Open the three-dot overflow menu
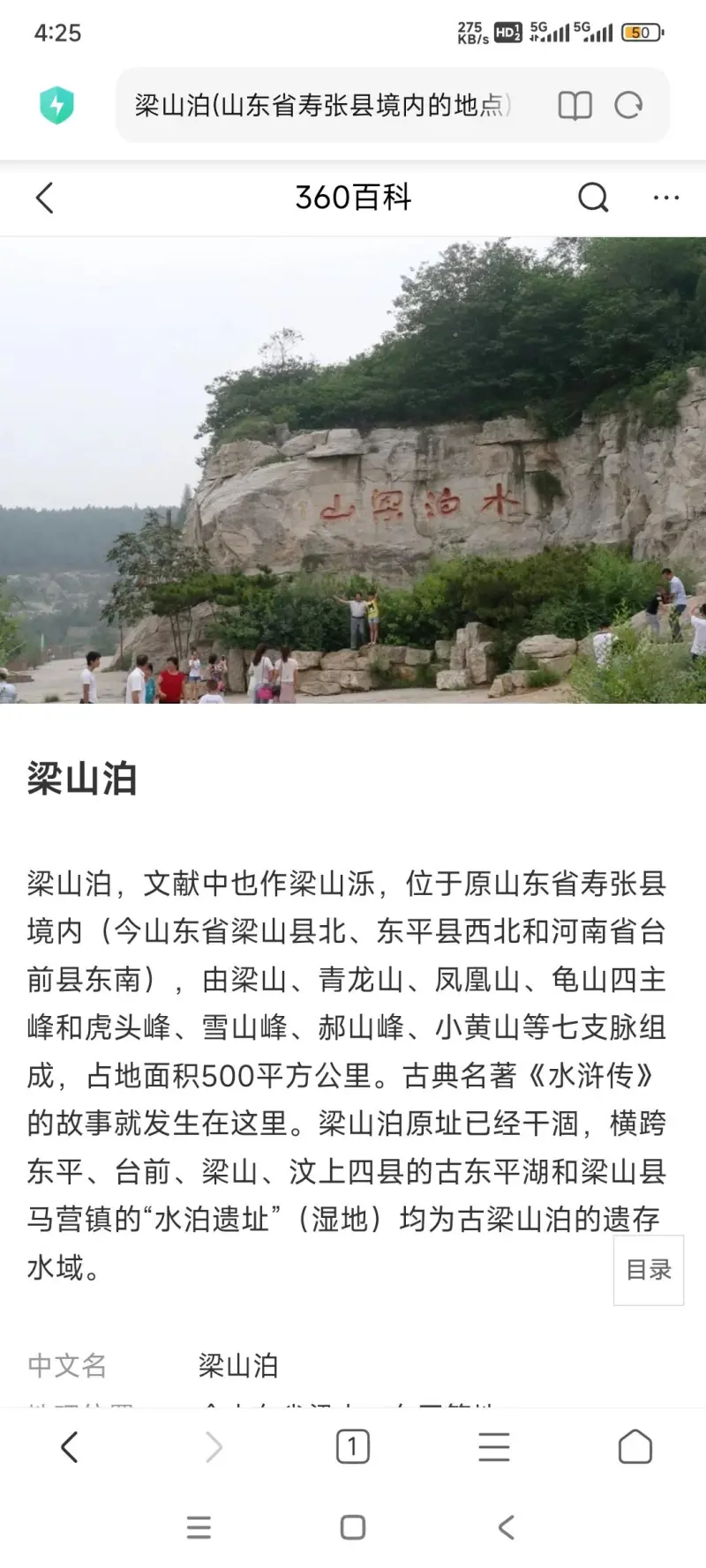 (x=666, y=198)
